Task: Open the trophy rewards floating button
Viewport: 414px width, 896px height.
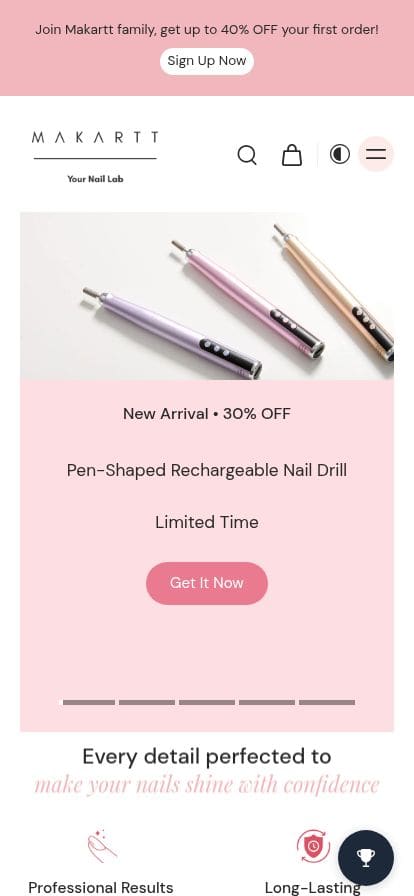Action: (x=366, y=858)
